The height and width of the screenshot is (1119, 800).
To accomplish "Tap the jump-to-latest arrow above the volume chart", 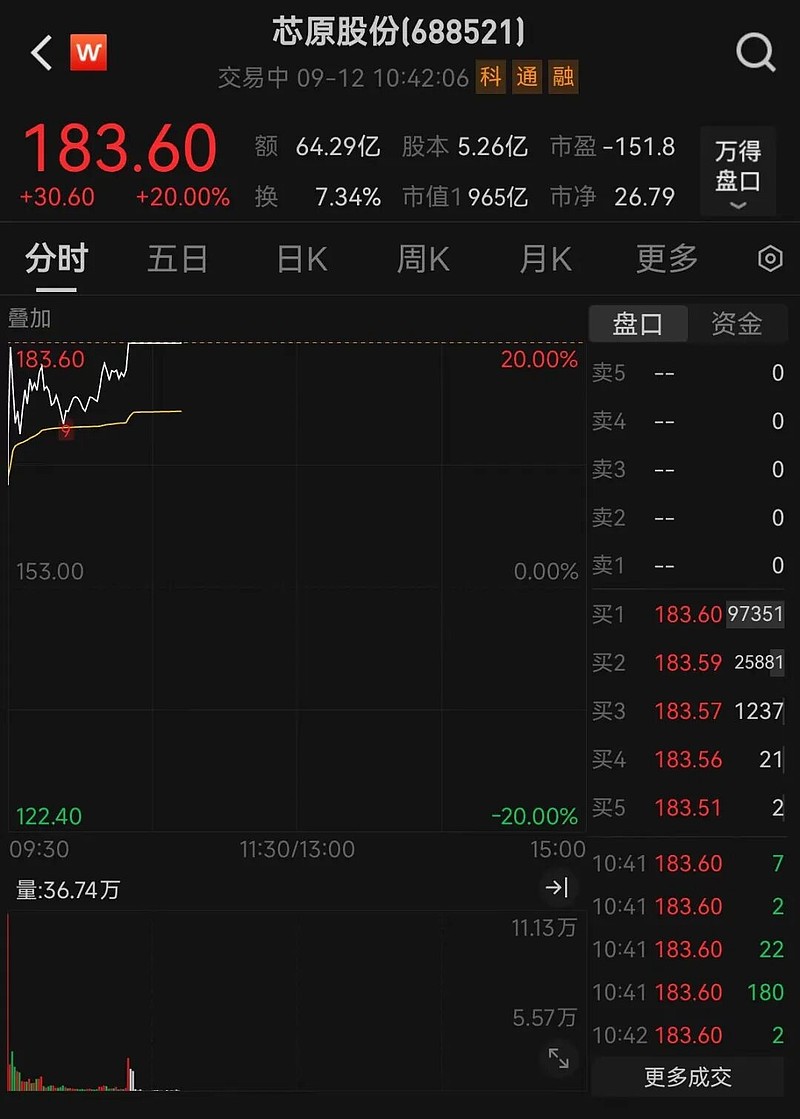I will pos(557,888).
